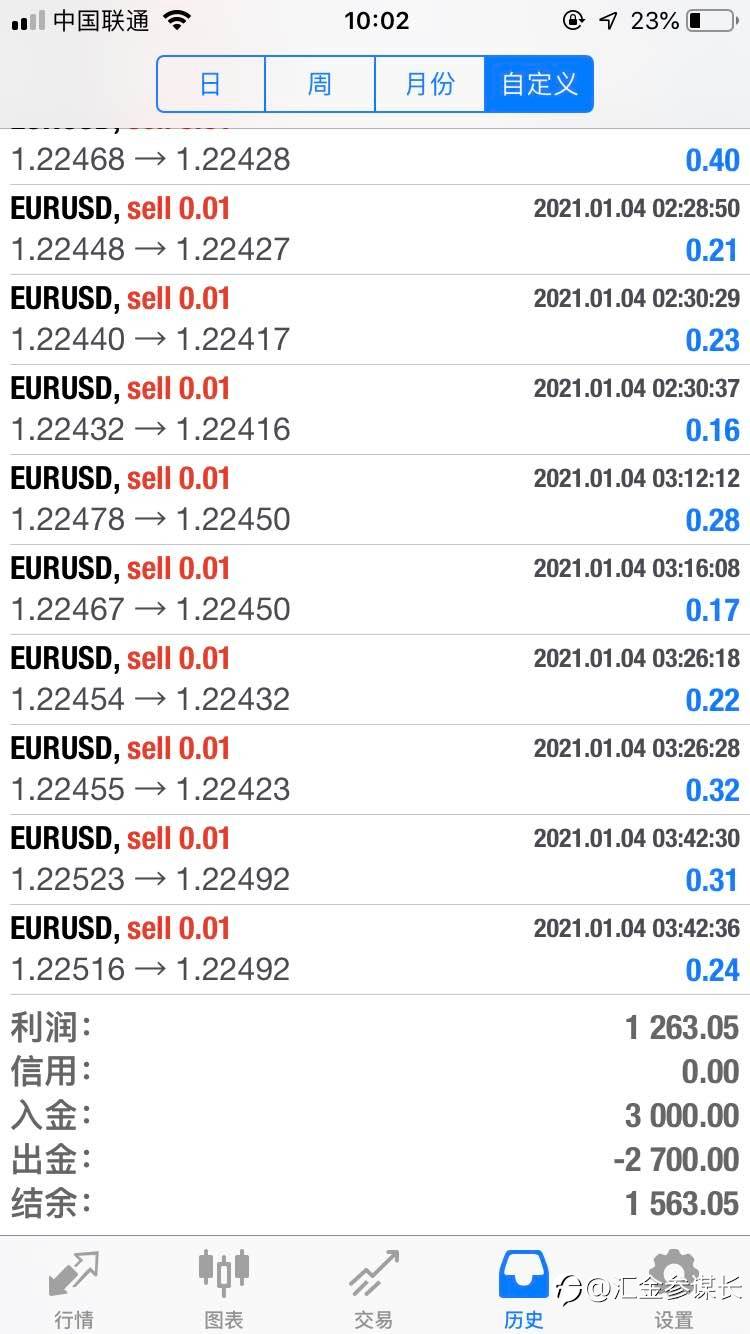Open the EURUSD sell trade closed at 02:30:37
This screenshot has width=750, height=1334.
tap(375, 410)
